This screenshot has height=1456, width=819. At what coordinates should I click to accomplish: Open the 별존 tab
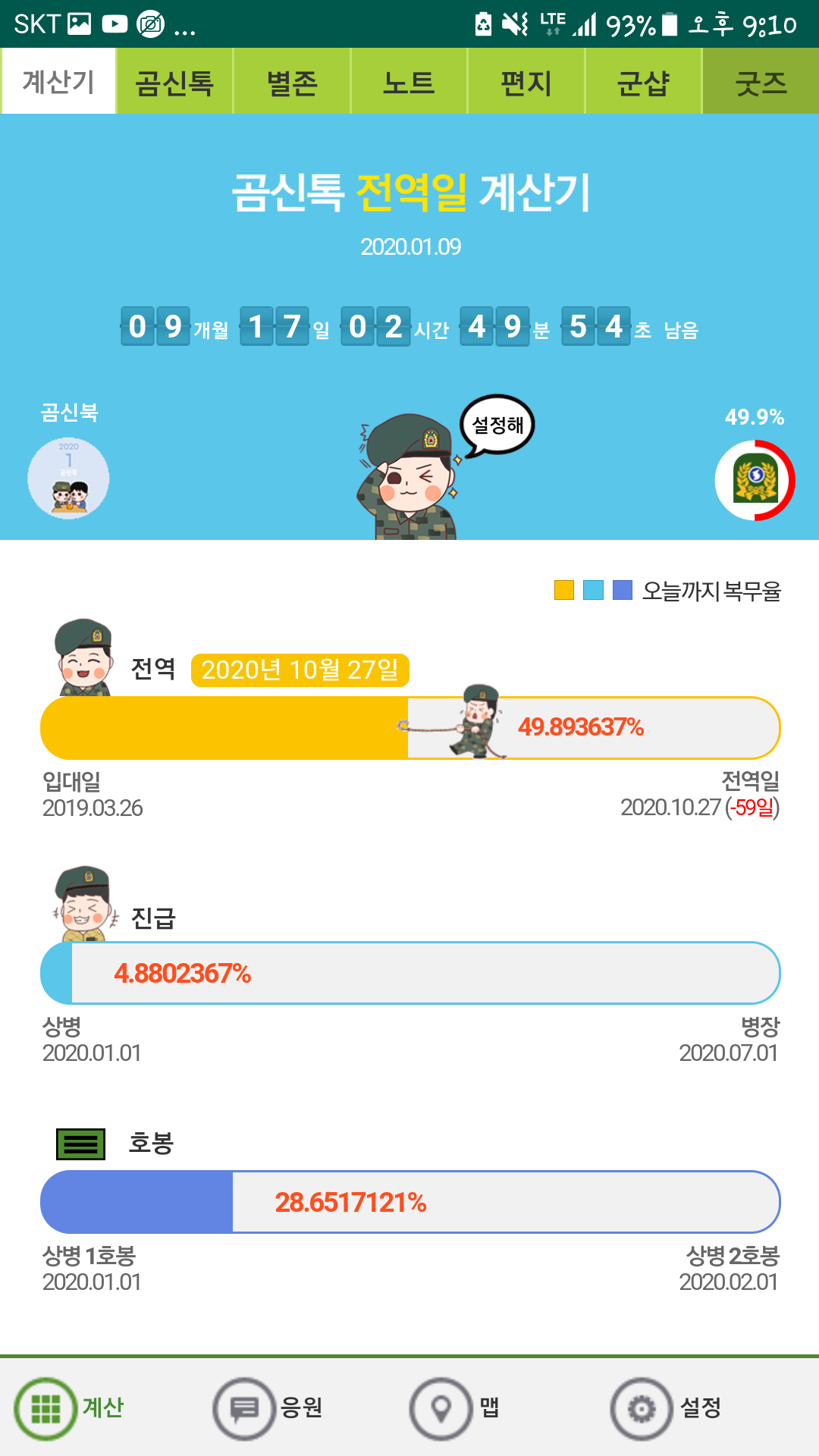tap(292, 81)
